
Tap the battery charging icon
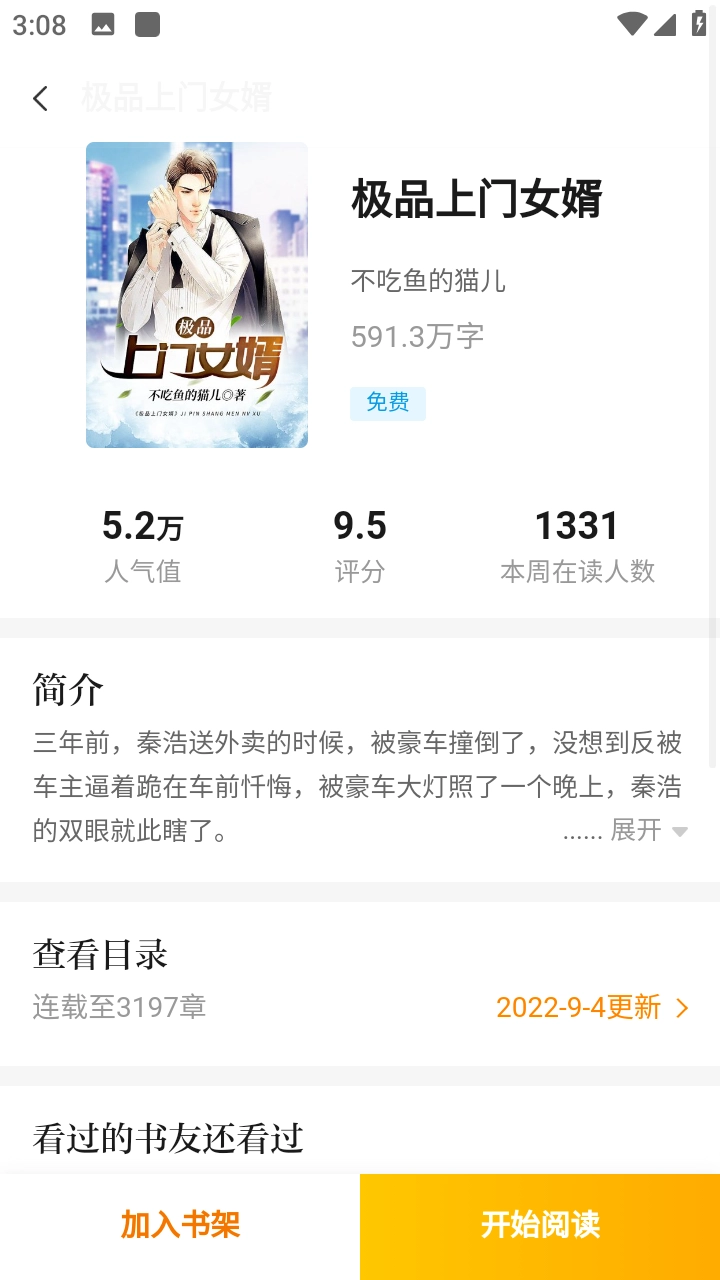[700, 22]
